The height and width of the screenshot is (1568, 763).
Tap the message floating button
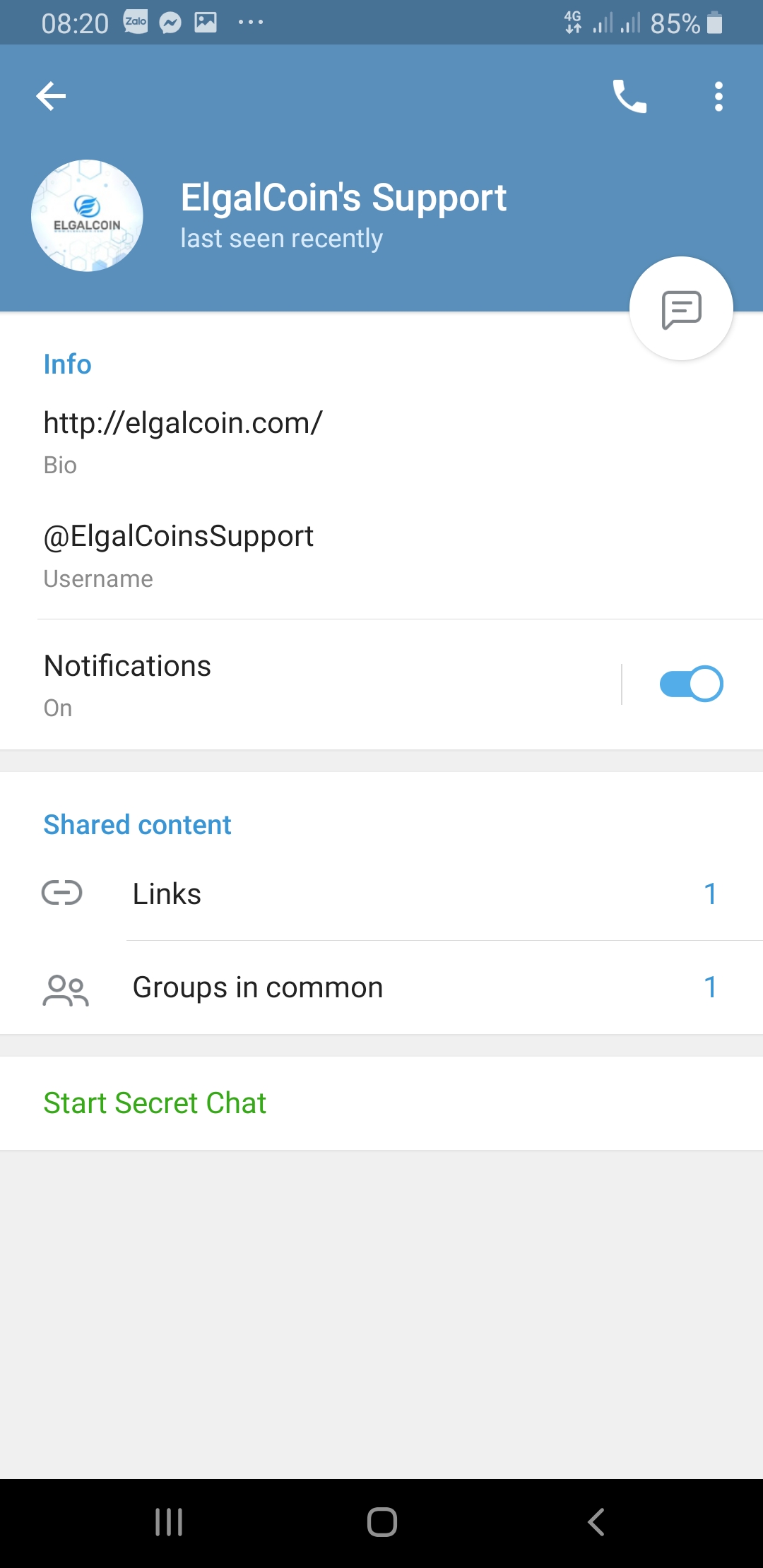pos(681,309)
